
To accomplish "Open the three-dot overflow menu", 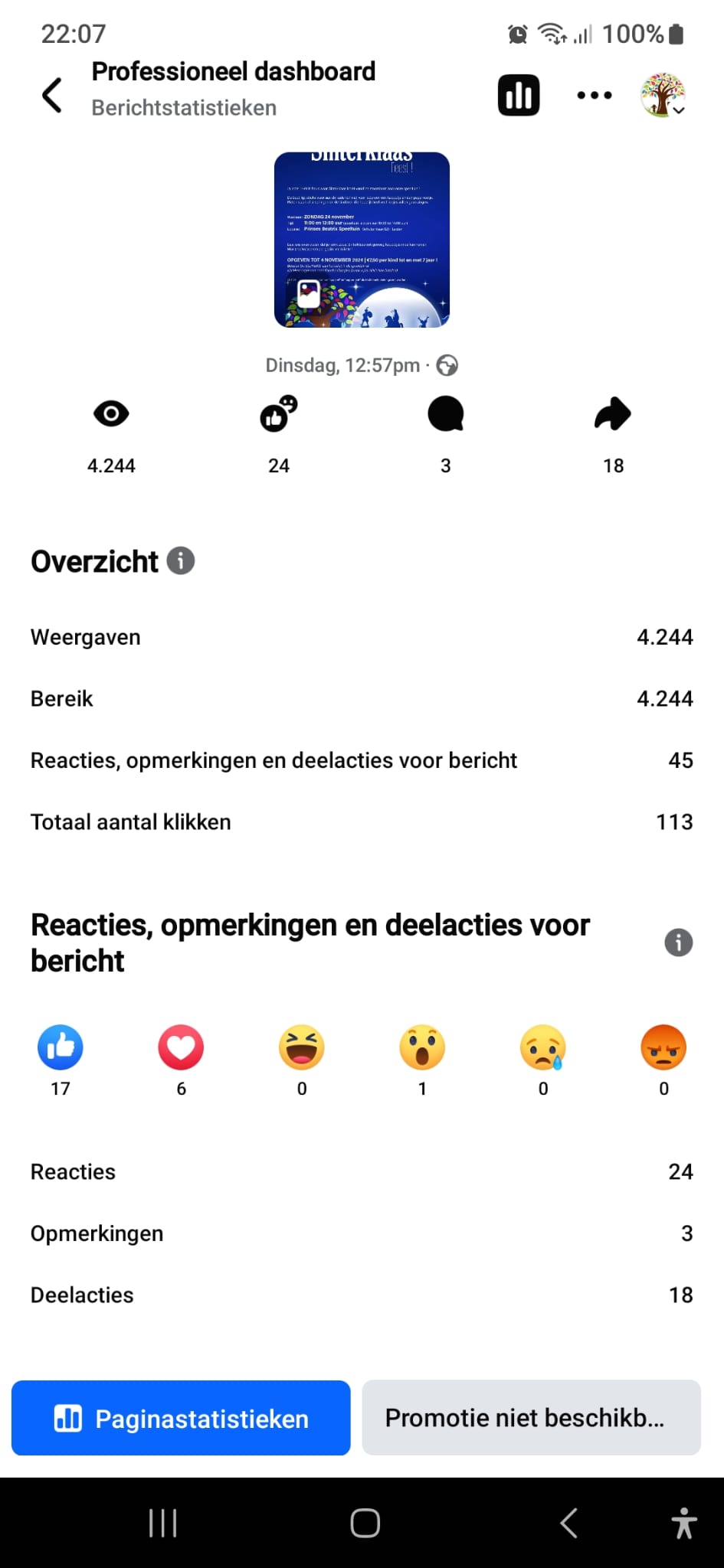I will click(x=594, y=96).
